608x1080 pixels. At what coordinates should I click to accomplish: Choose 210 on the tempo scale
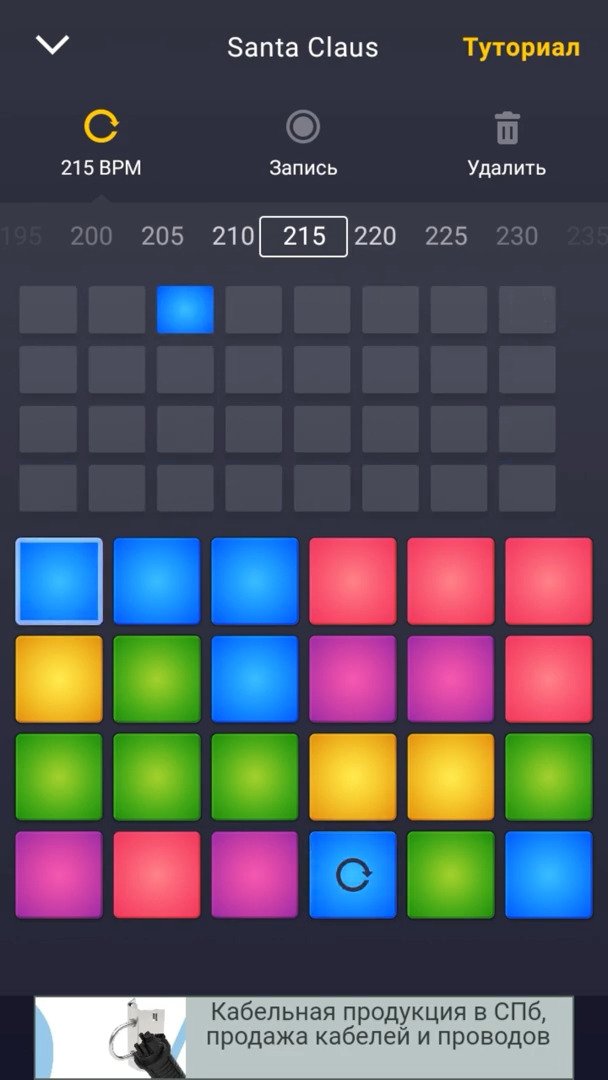(232, 236)
